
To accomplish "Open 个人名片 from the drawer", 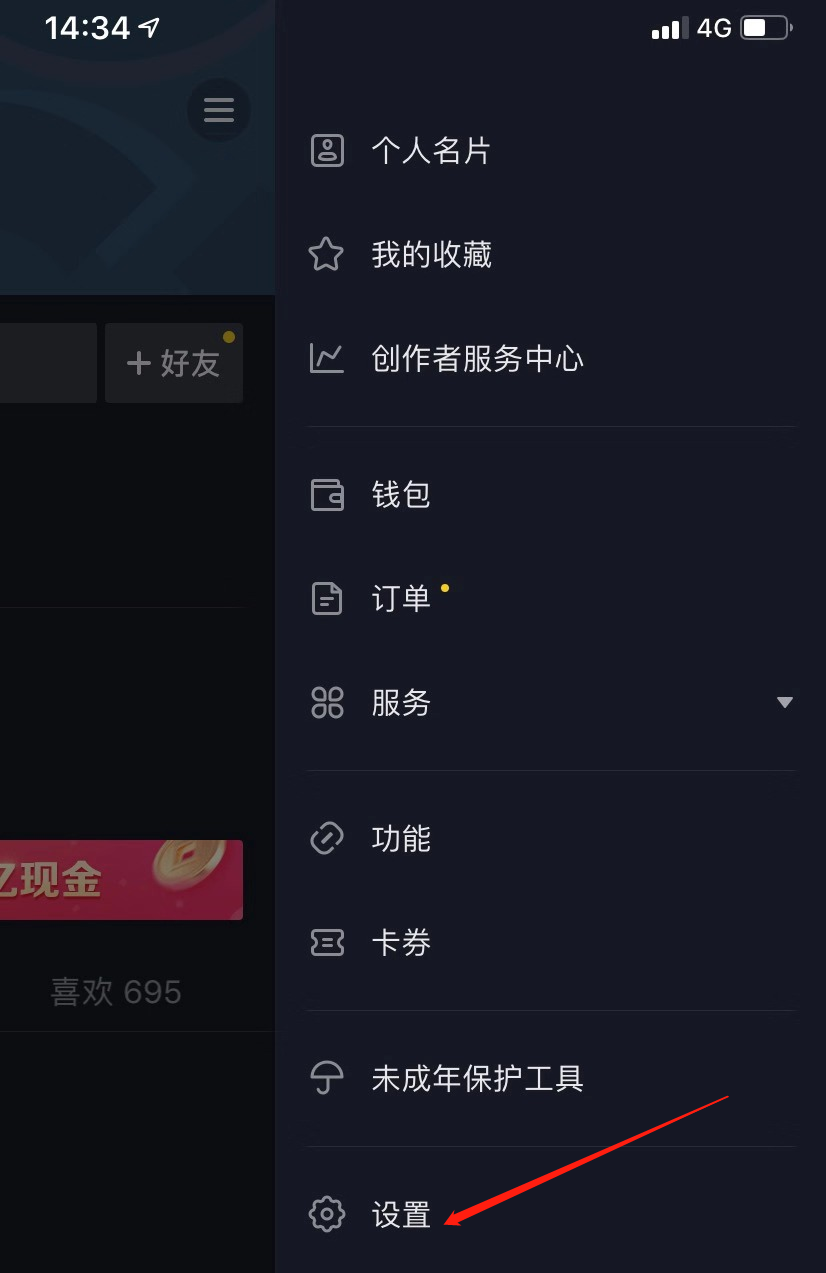I will coord(430,151).
